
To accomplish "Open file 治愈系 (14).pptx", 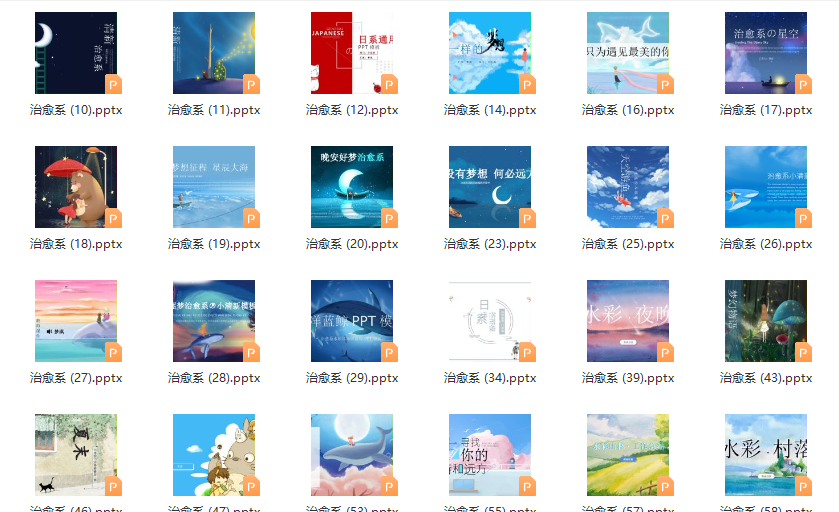I will click(490, 53).
